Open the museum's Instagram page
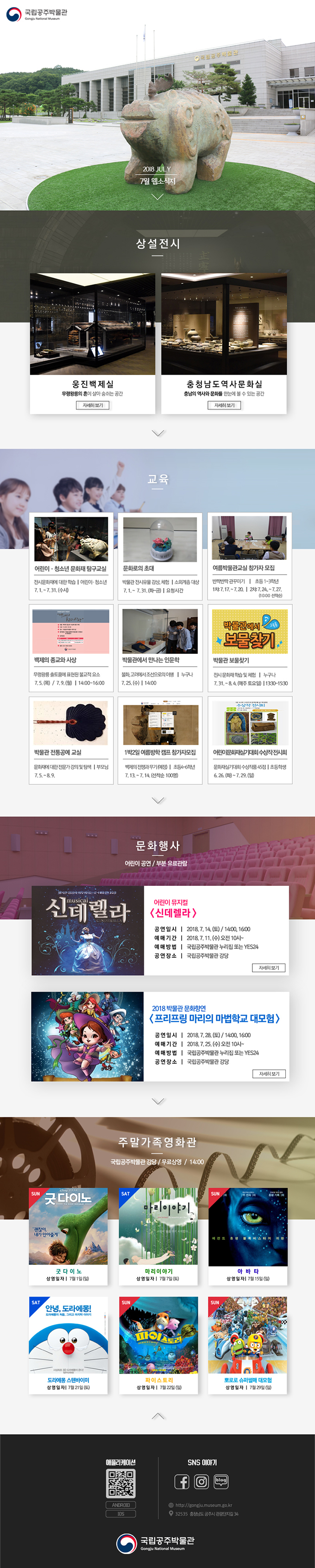This screenshot has width=315, height=1568. pyautogui.click(x=202, y=1481)
